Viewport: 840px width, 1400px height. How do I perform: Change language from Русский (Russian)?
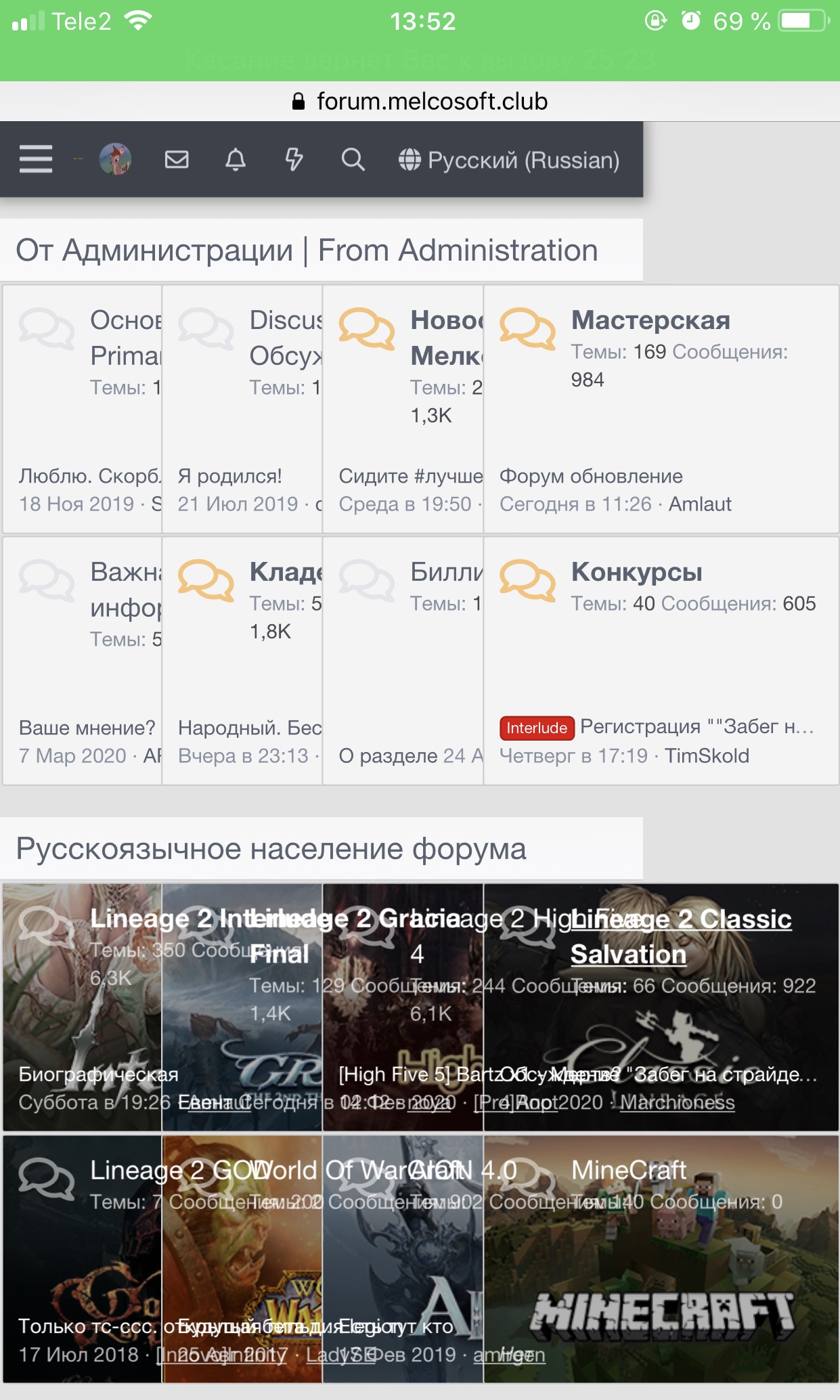pyautogui.click(x=509, y=160)
